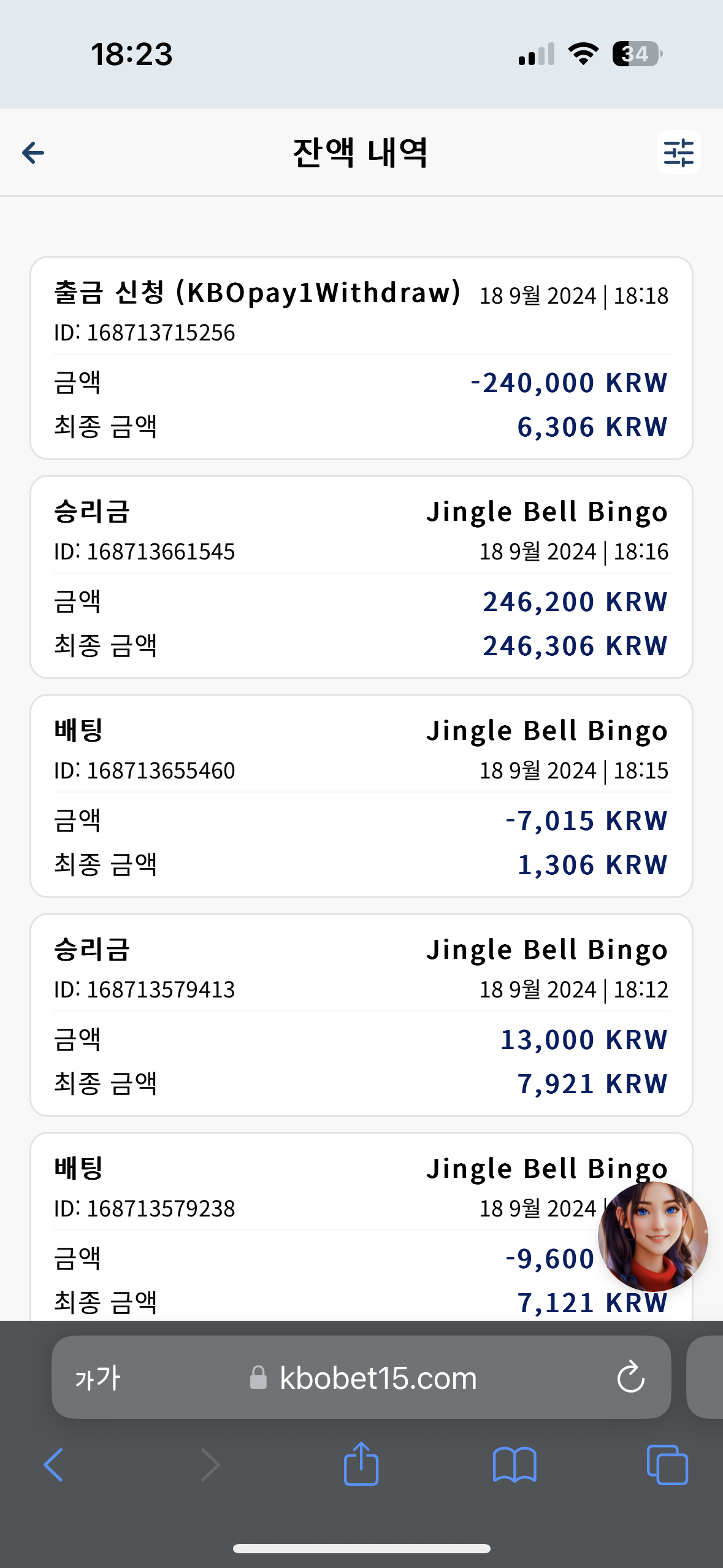Tap the kbobet15.com address bar
This screenshot has width=723, height=1568.
pos(361,1378)
